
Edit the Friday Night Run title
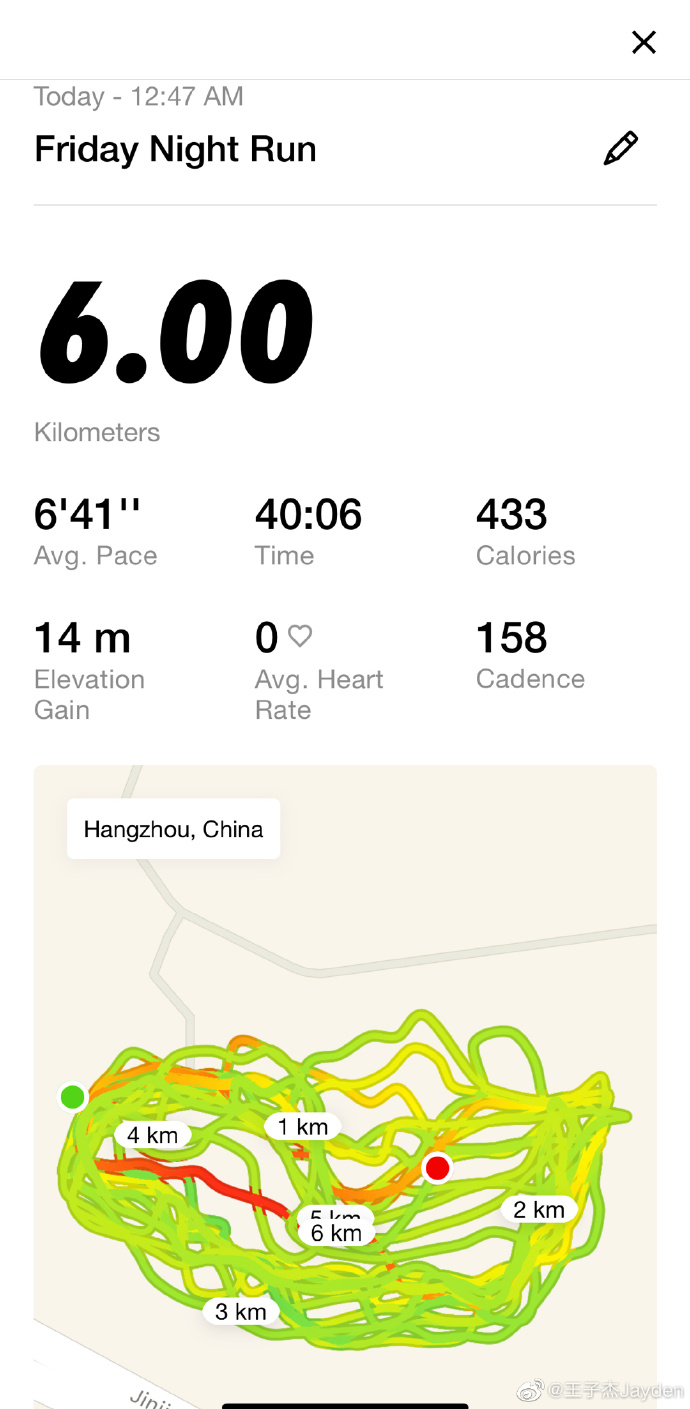click(x=620, y=149)
